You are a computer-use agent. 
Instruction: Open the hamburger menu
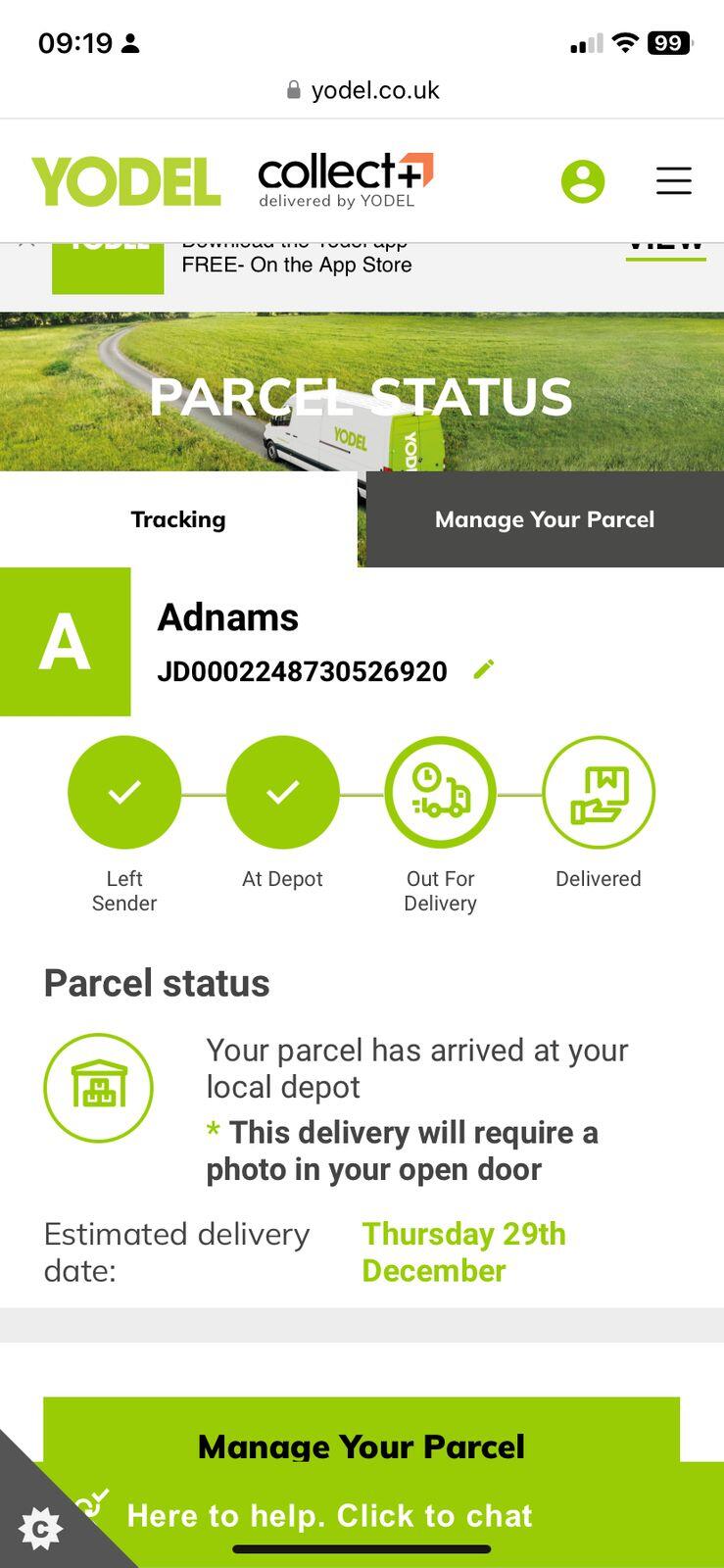click(x=674, y=180)
